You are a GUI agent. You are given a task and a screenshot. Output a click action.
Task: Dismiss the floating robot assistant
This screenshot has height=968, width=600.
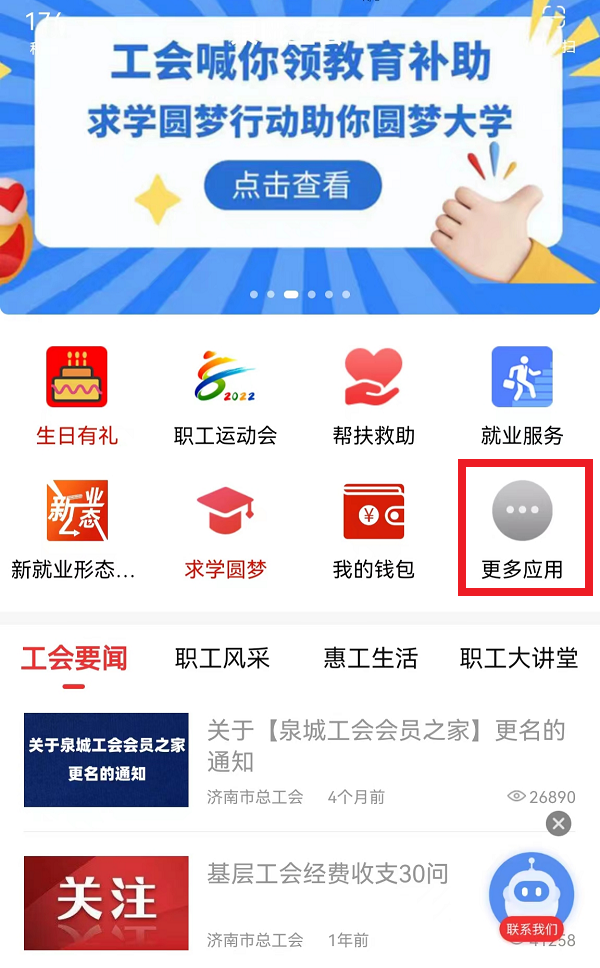coord(559,824)
